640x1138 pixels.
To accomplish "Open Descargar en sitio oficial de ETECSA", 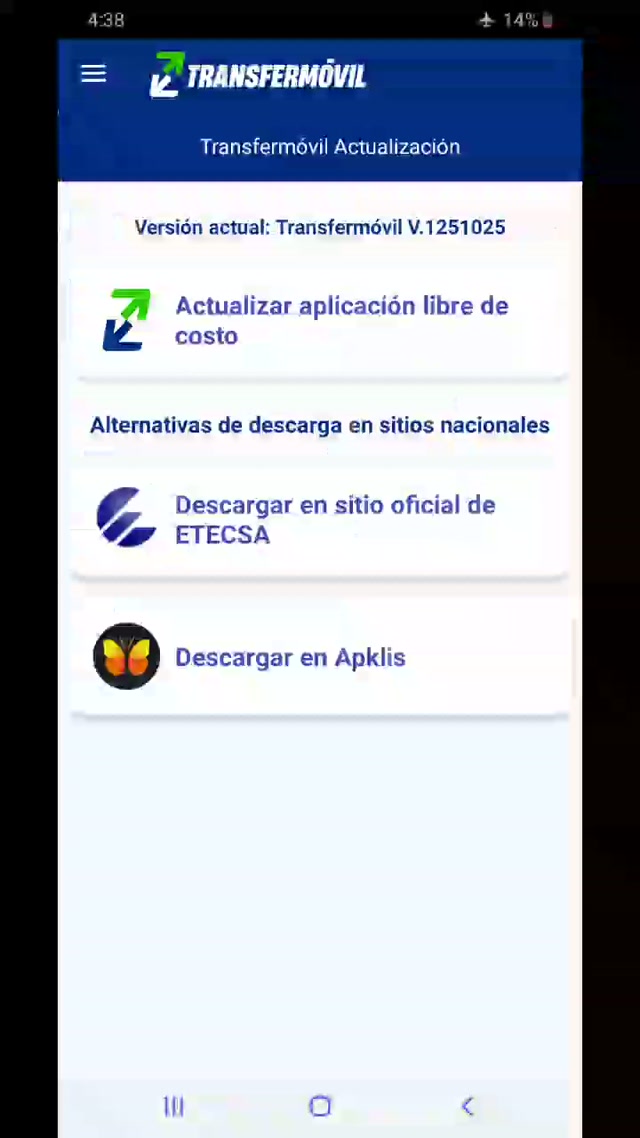I will pos(320,520).
